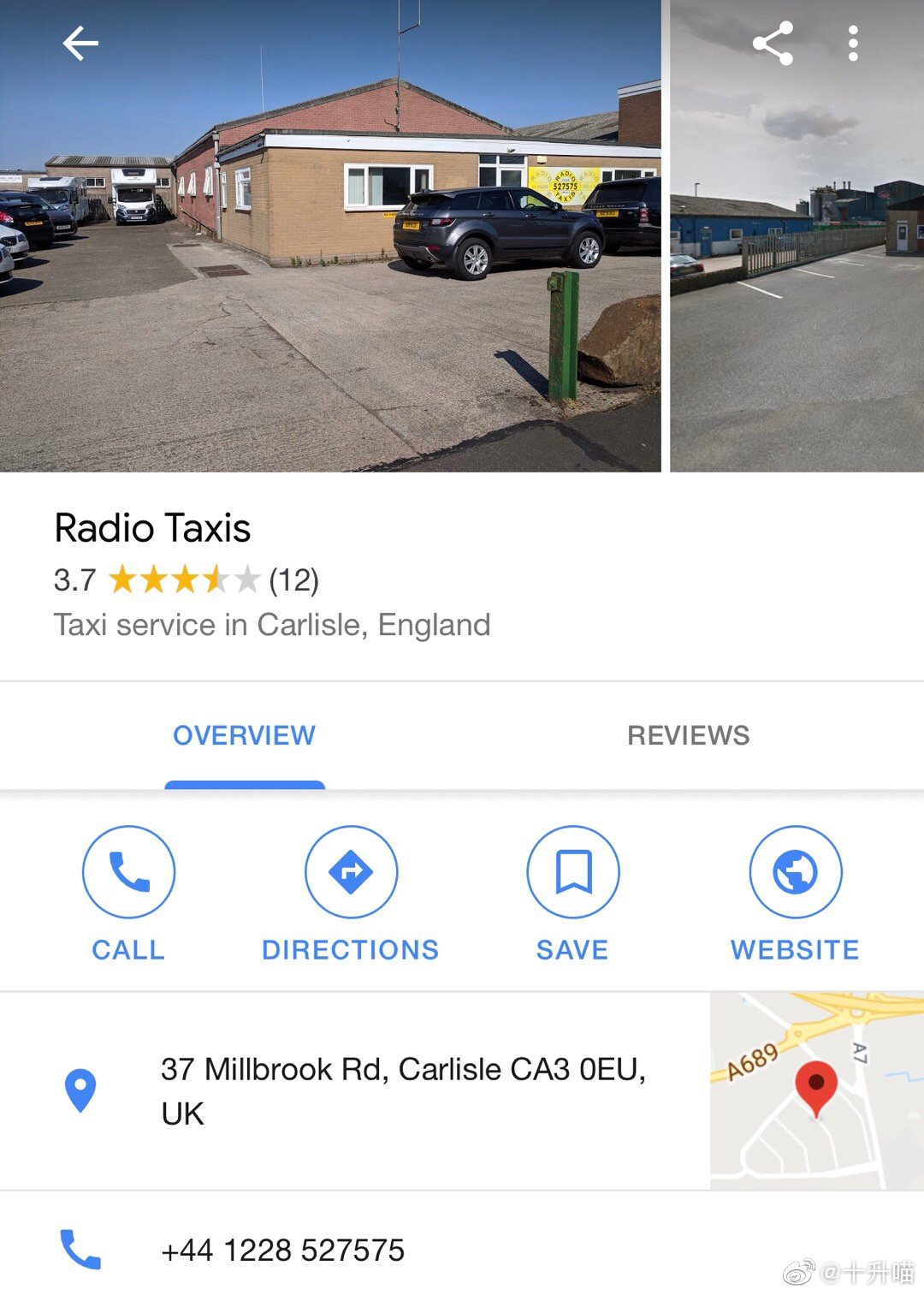Screen dimensions: 924x1295
Task: Go back using the arrow icon
Action: pos(80,44)
